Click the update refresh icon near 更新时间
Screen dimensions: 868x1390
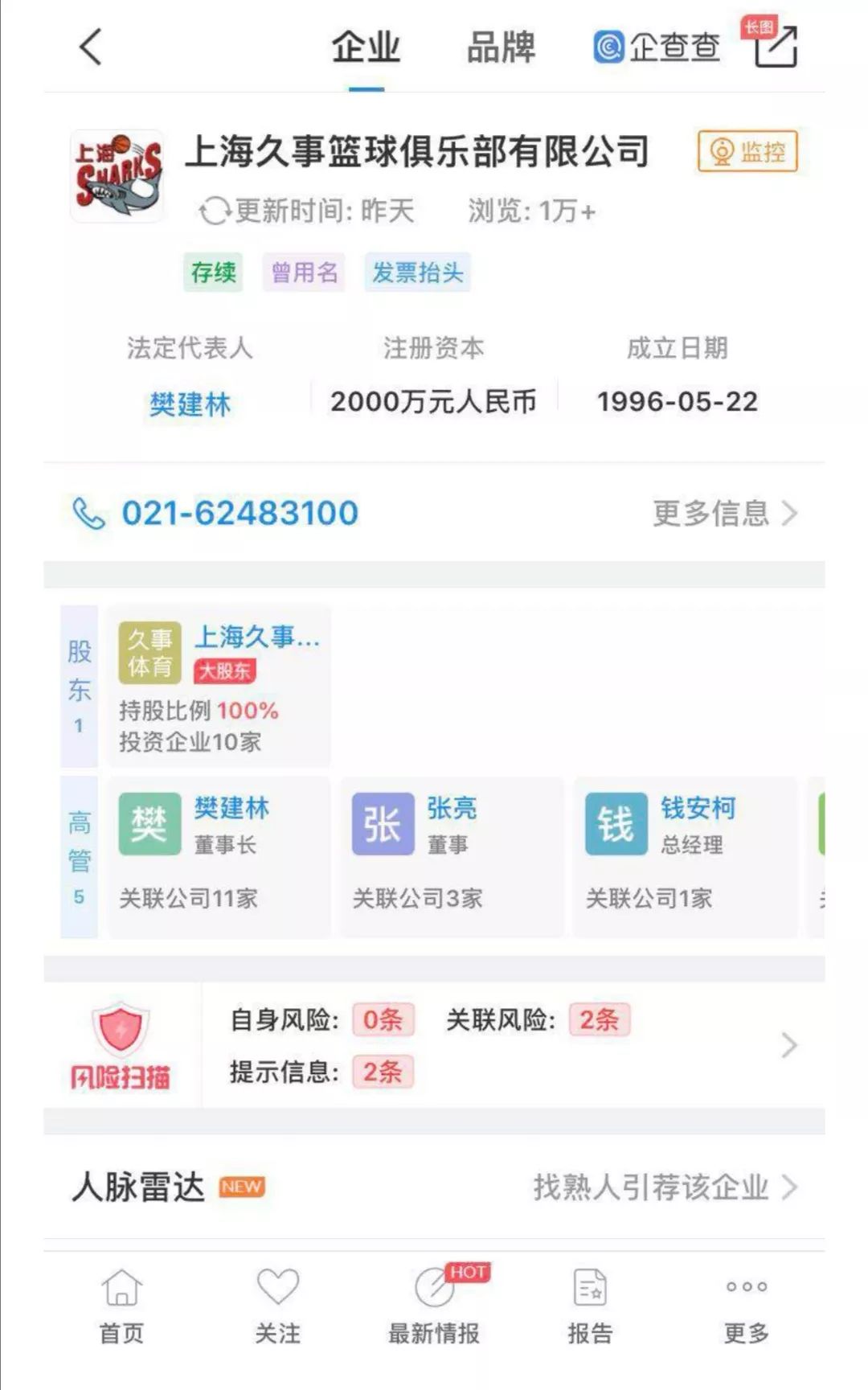click(214, 211)
